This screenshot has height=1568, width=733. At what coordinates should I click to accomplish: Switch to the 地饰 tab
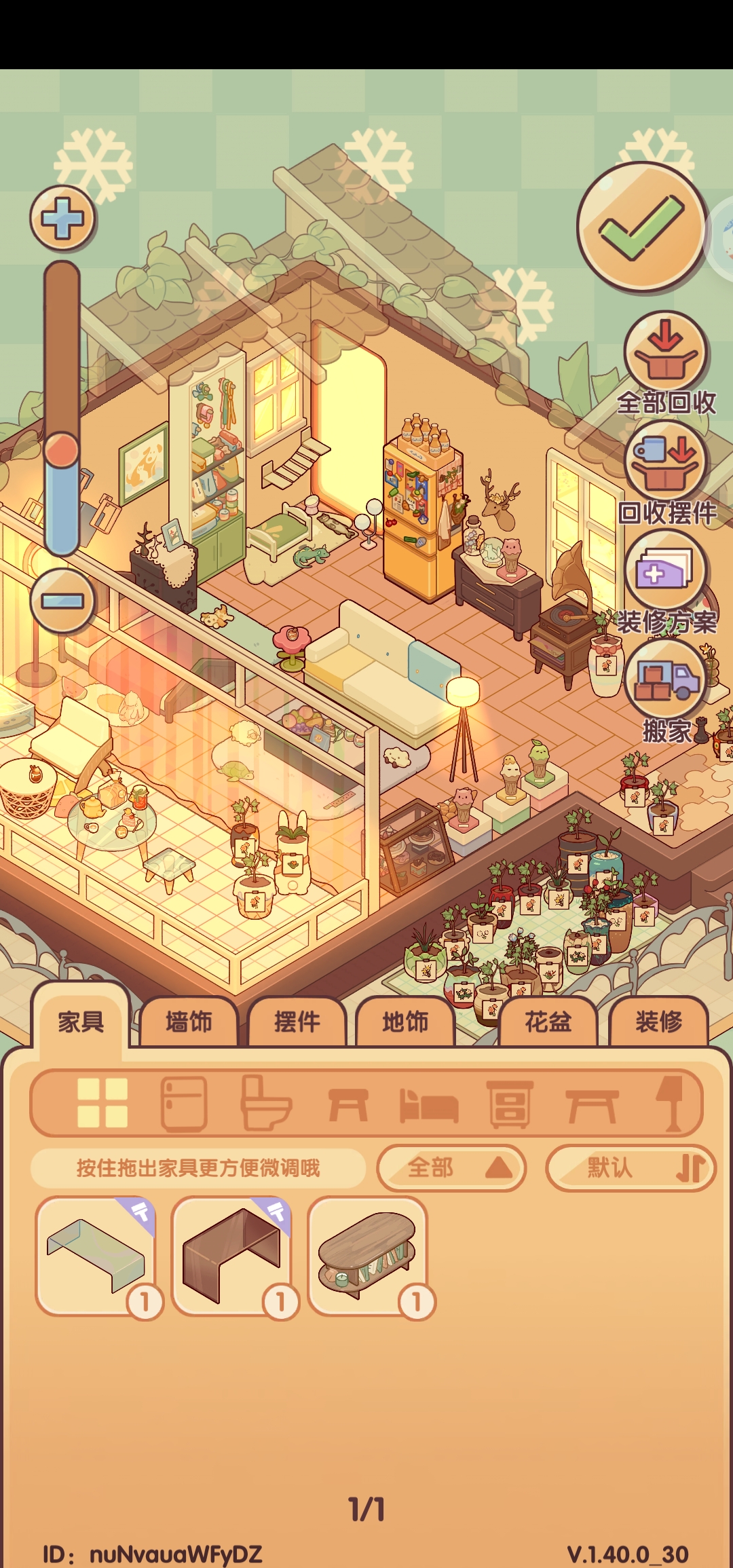405,1022
